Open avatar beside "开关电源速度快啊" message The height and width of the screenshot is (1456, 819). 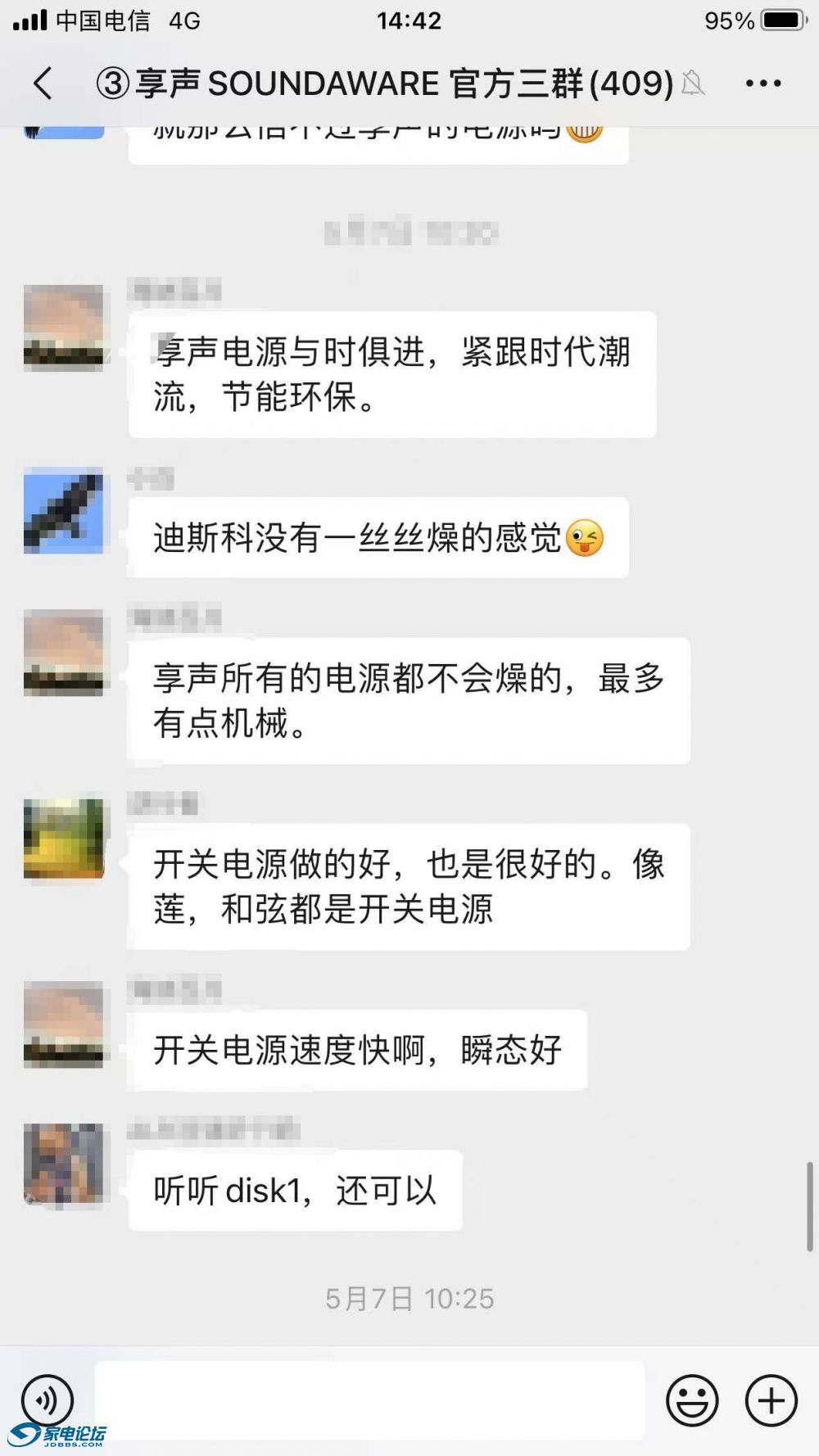[64, 1025]
